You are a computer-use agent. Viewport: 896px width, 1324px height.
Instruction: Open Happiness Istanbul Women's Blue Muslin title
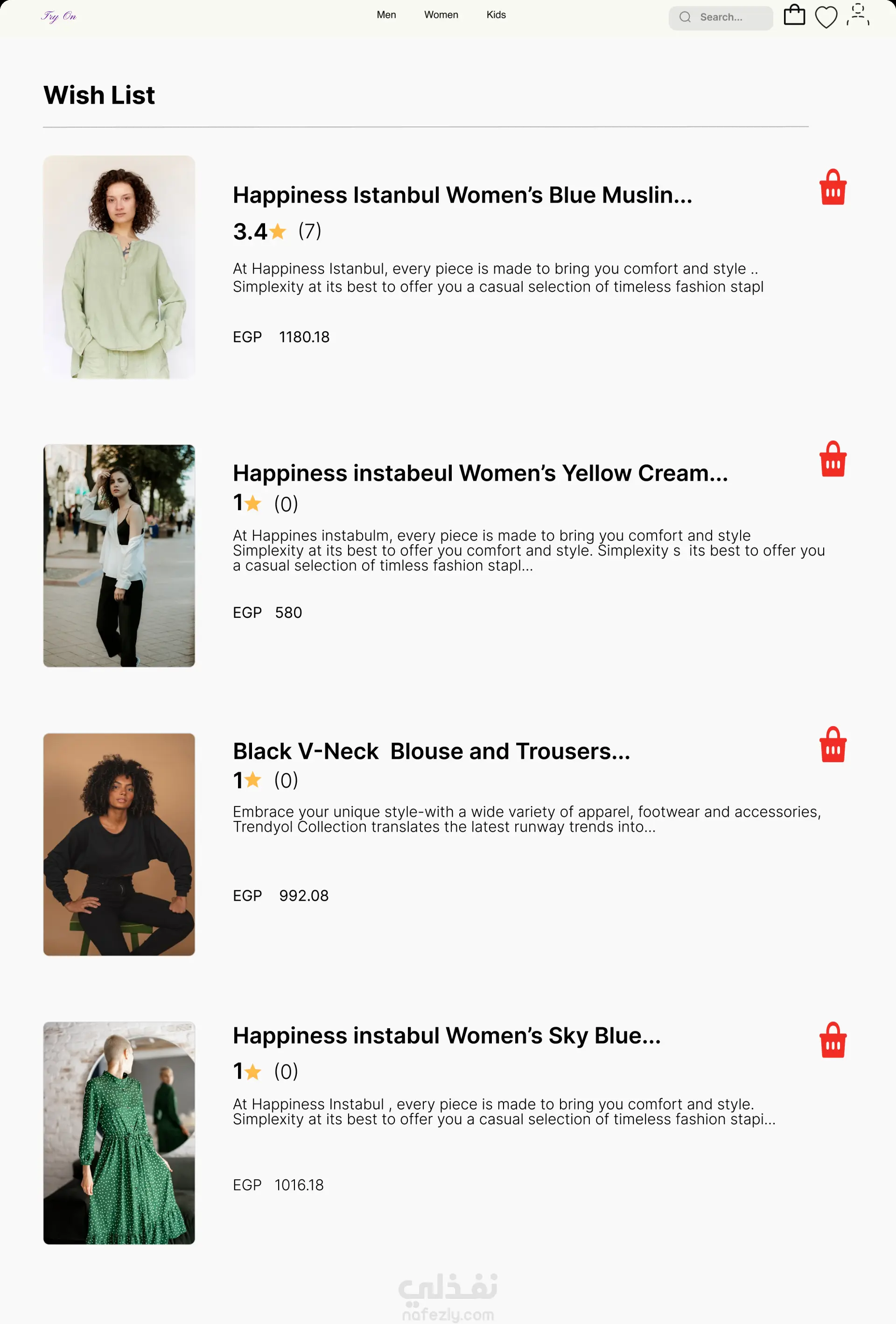[462, 196]
